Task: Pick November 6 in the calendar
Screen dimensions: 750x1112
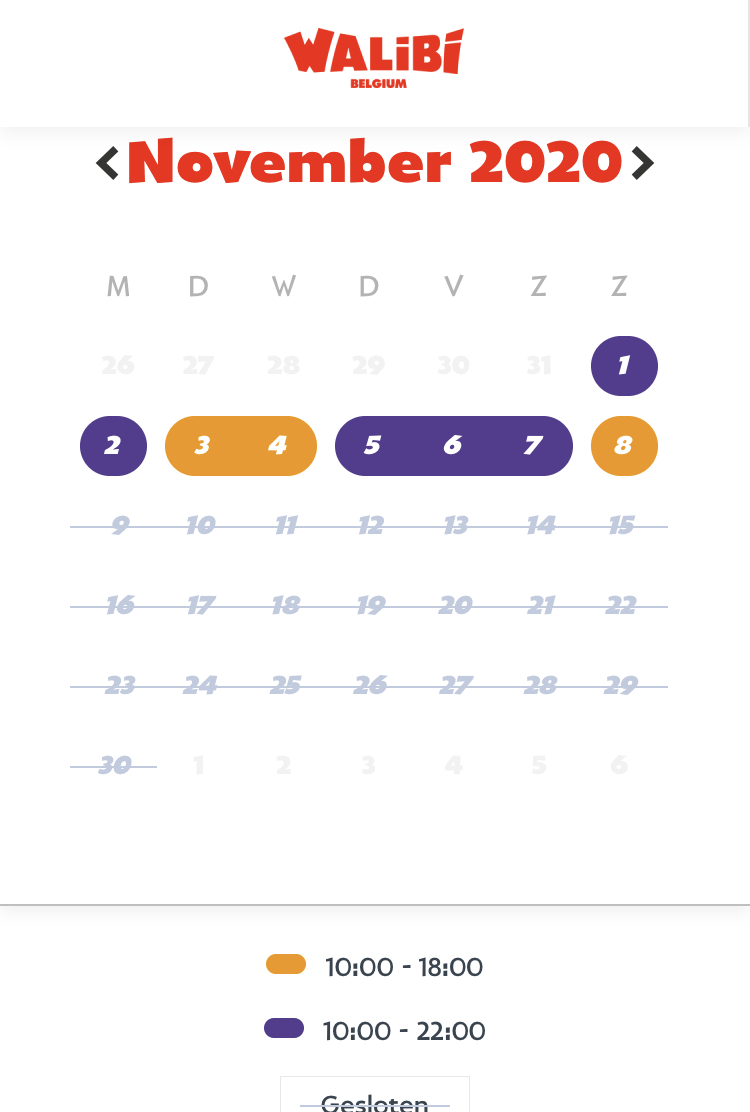Action: coord(453,446)
